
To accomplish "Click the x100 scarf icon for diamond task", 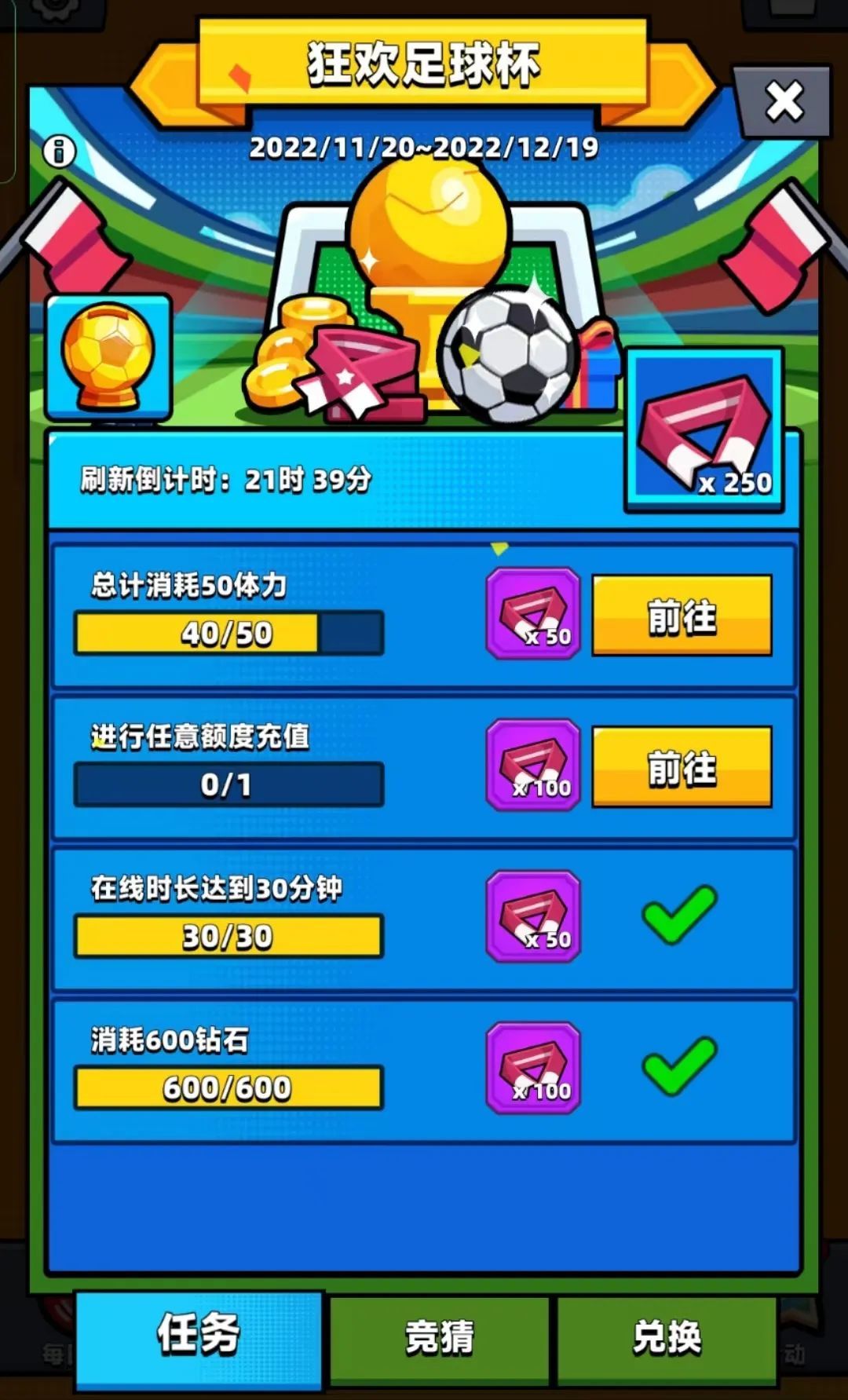I will [x=532, y=1064].
